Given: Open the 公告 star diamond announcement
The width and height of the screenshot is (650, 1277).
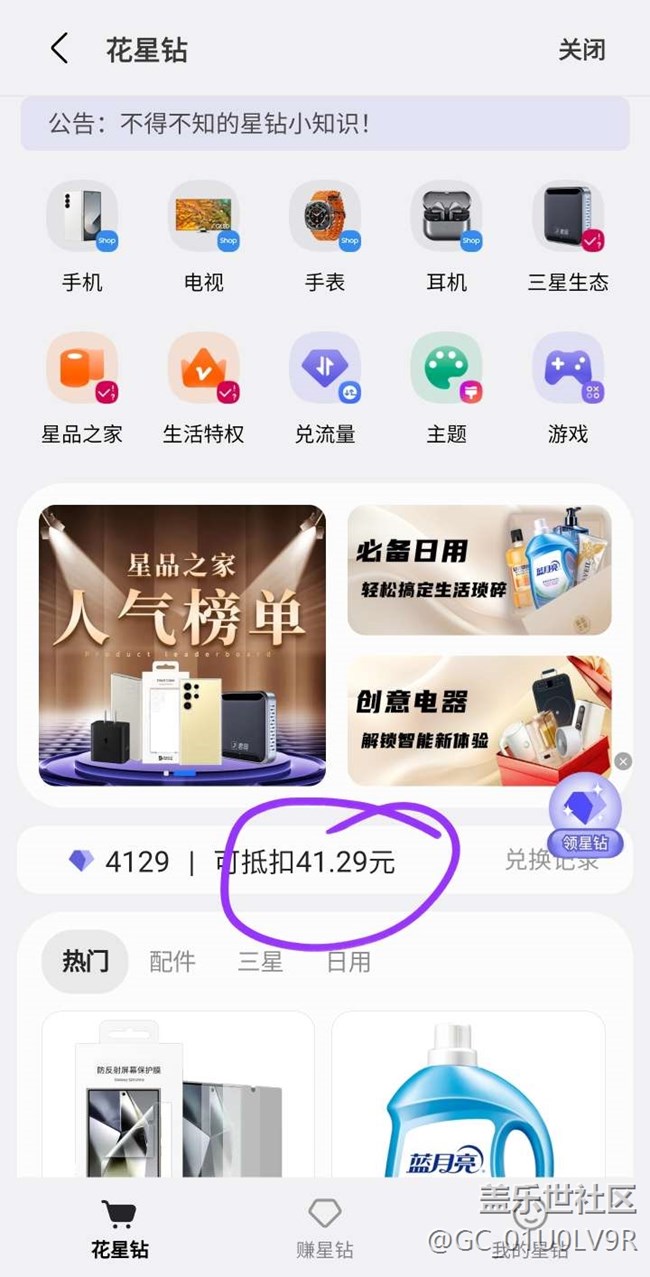Looking at the screenshot, I should pyautogui.click(x=324, y=125).
